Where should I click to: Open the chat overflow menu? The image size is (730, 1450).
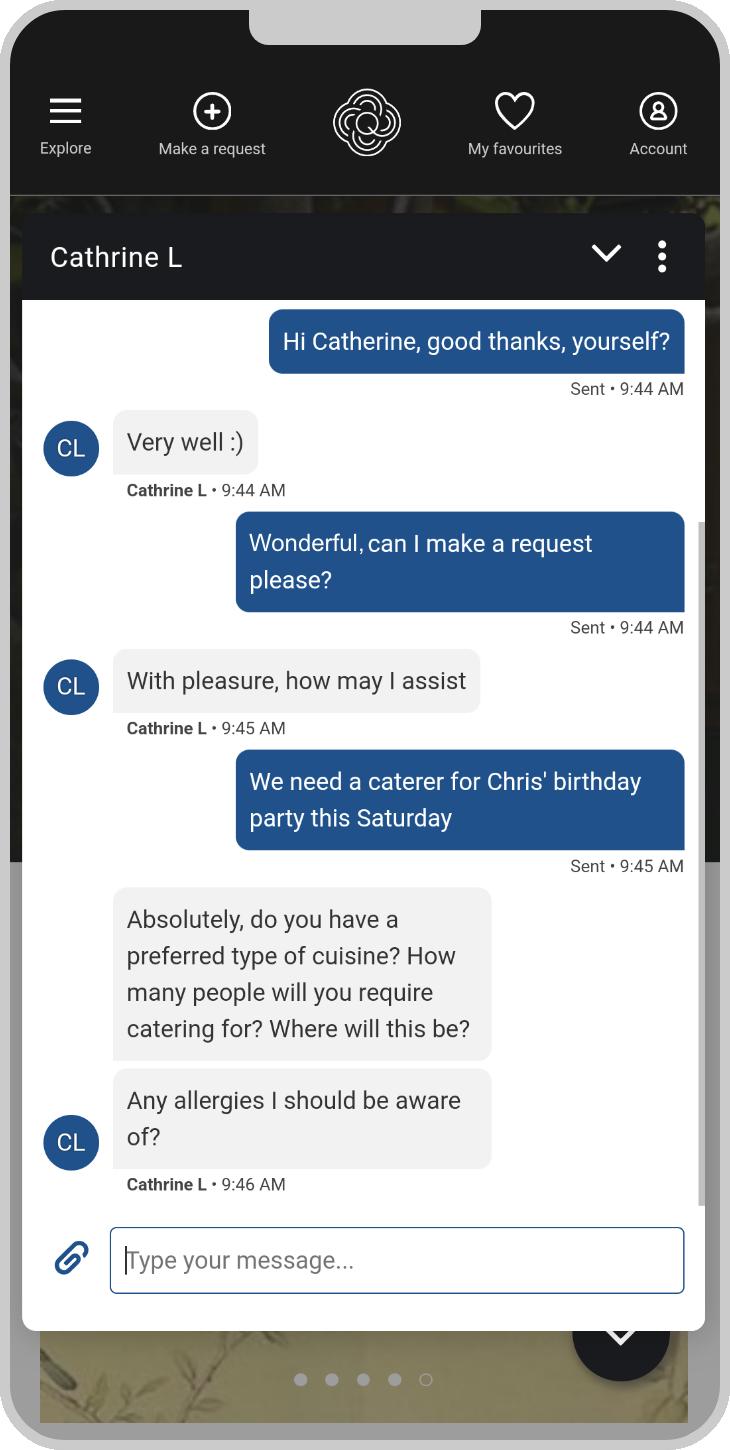662,257
